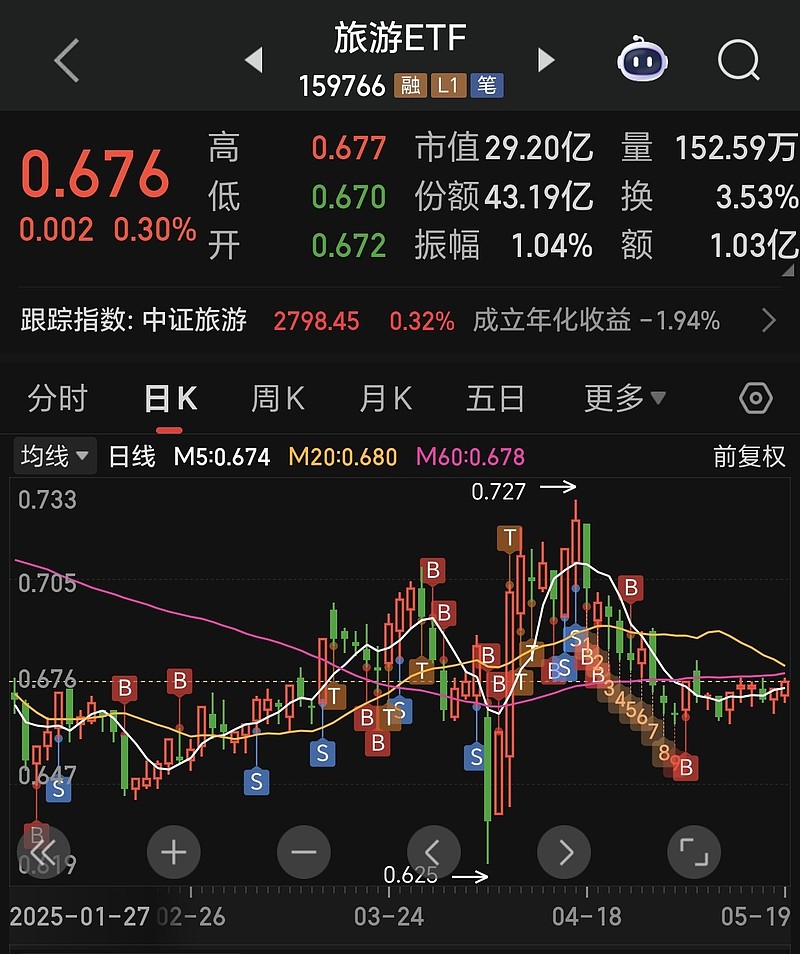Zoom in on the K-line chart
Viewport: 800px width, 954px height.
[174, 851]
